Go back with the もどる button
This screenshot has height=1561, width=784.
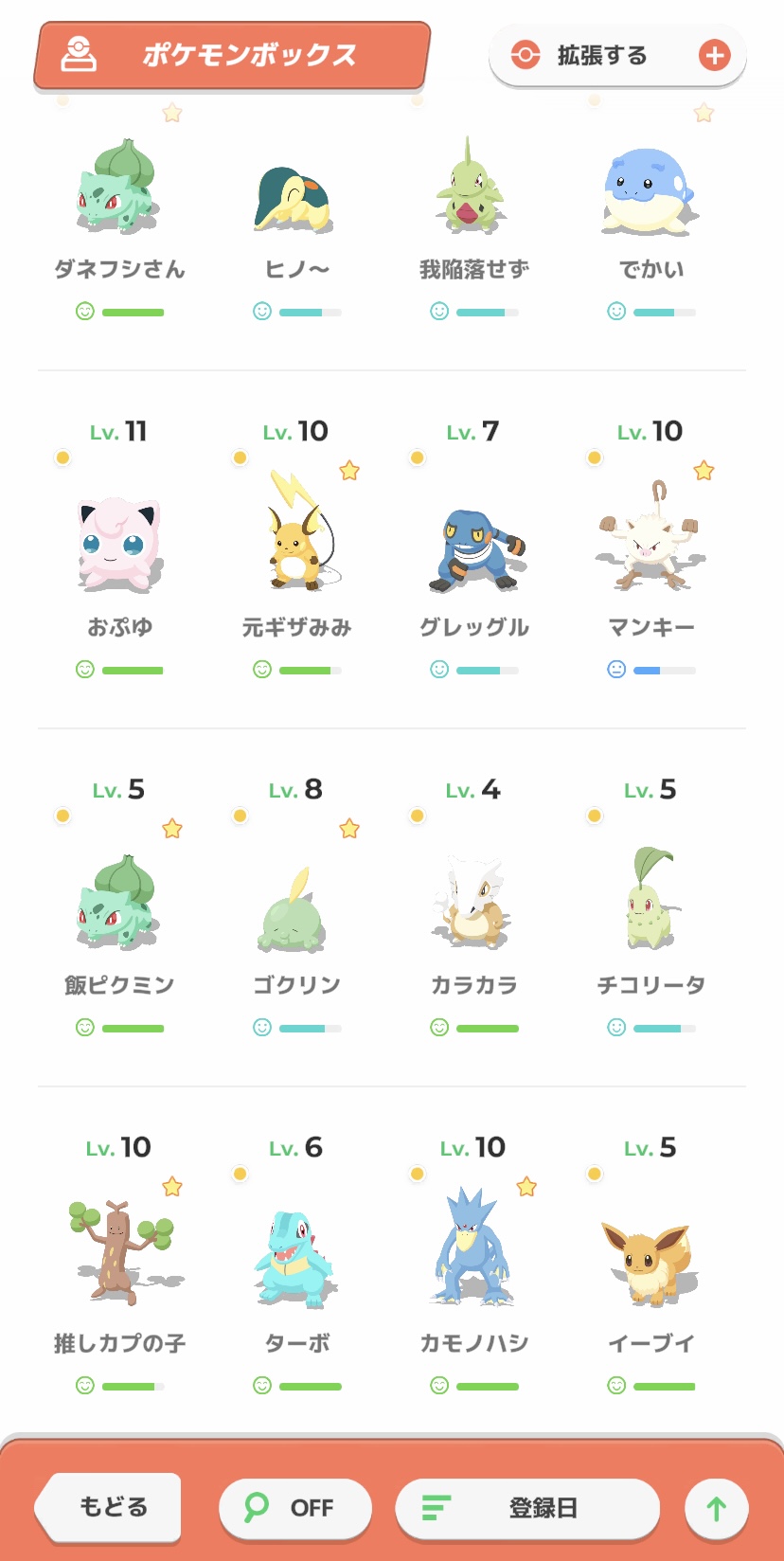point(112,1506)
